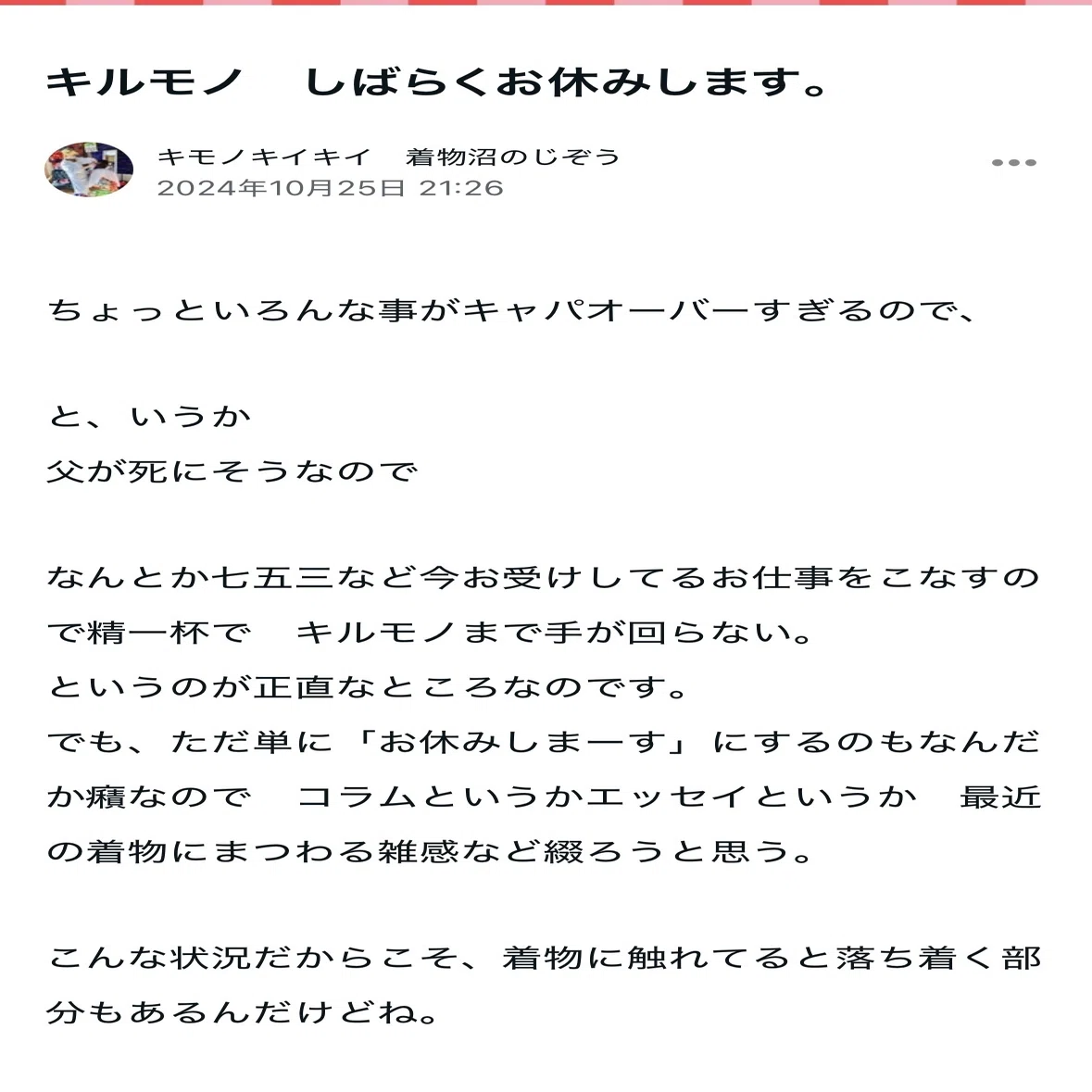Open author name キモノキイキイ 着物沼のじぞう
The width and height of the screenshot is (1092, 1092).
coord(389,157)
